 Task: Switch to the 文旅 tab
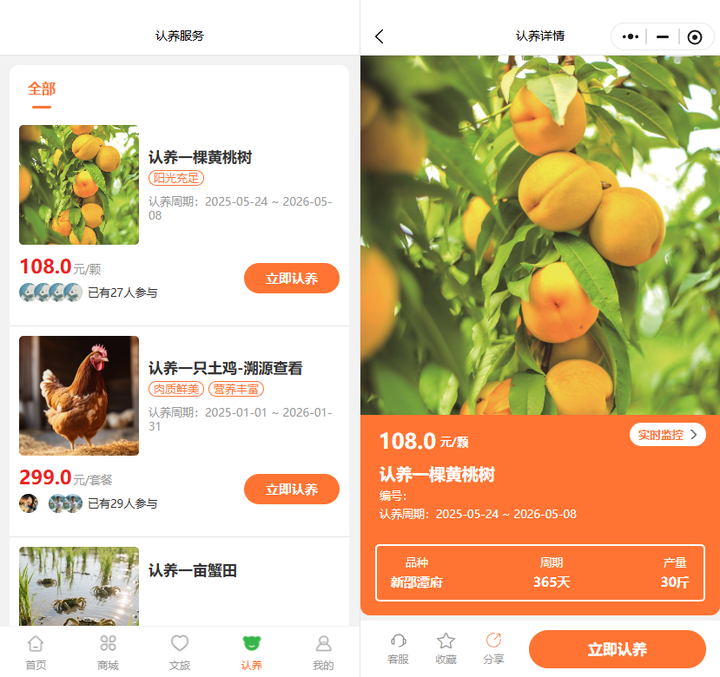coord(180,651)
